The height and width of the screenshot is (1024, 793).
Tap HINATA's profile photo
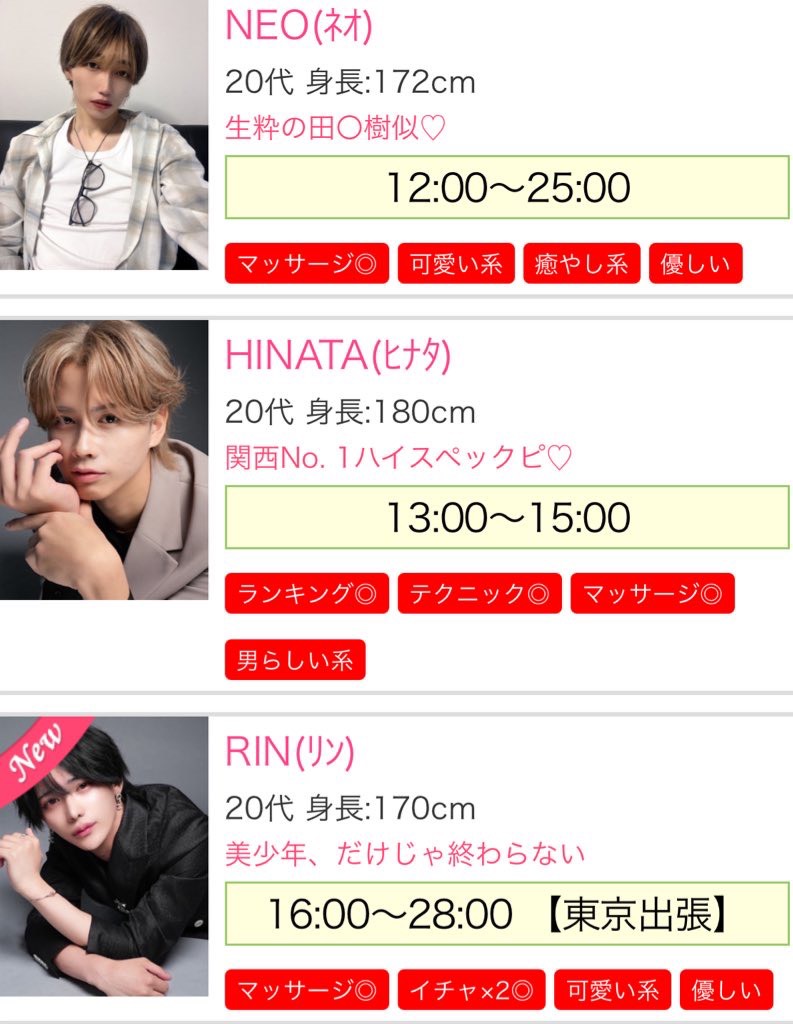(104, 460)
